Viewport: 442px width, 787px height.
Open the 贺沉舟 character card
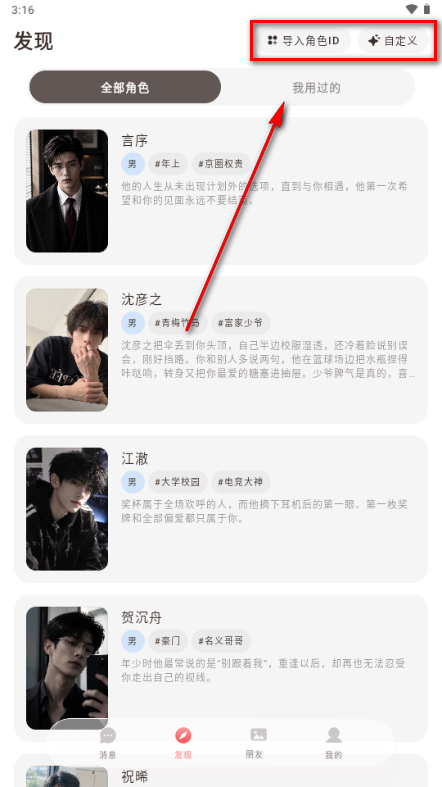[221, 668]
